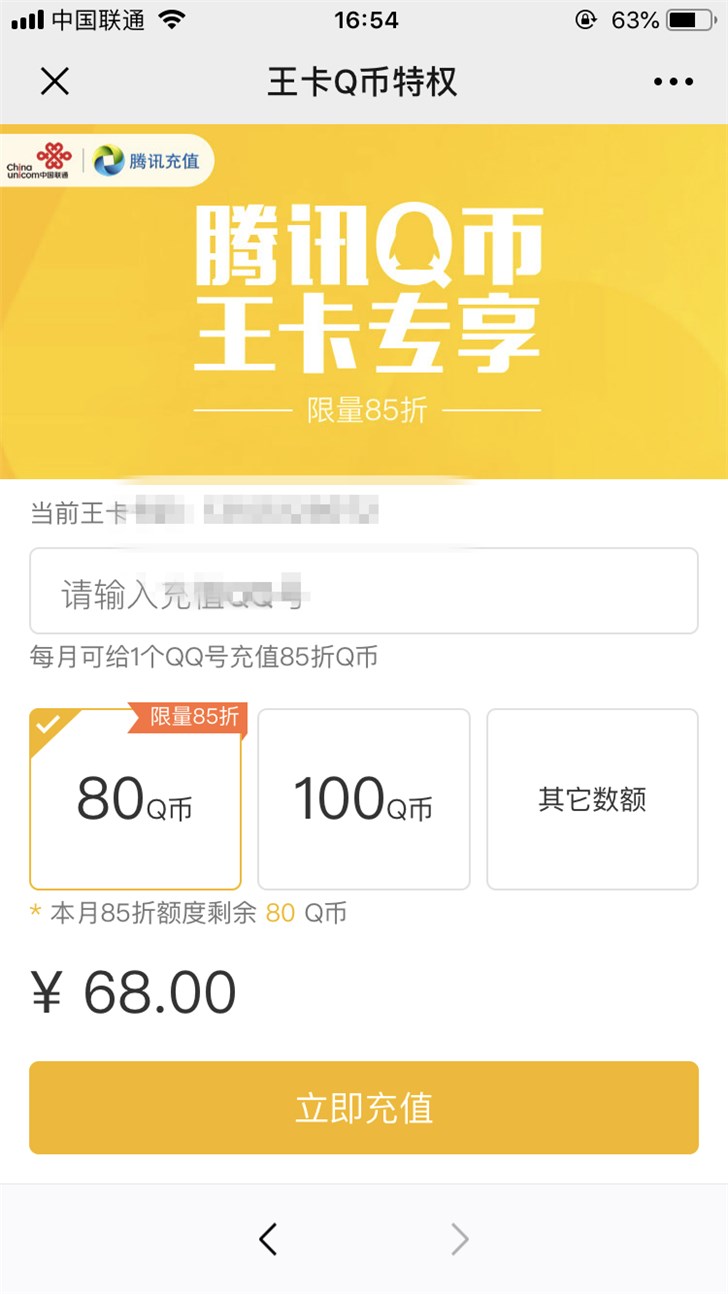Go back with the browser back arrow
This screenshot has width=728, height=1294.
[267, 1240]
